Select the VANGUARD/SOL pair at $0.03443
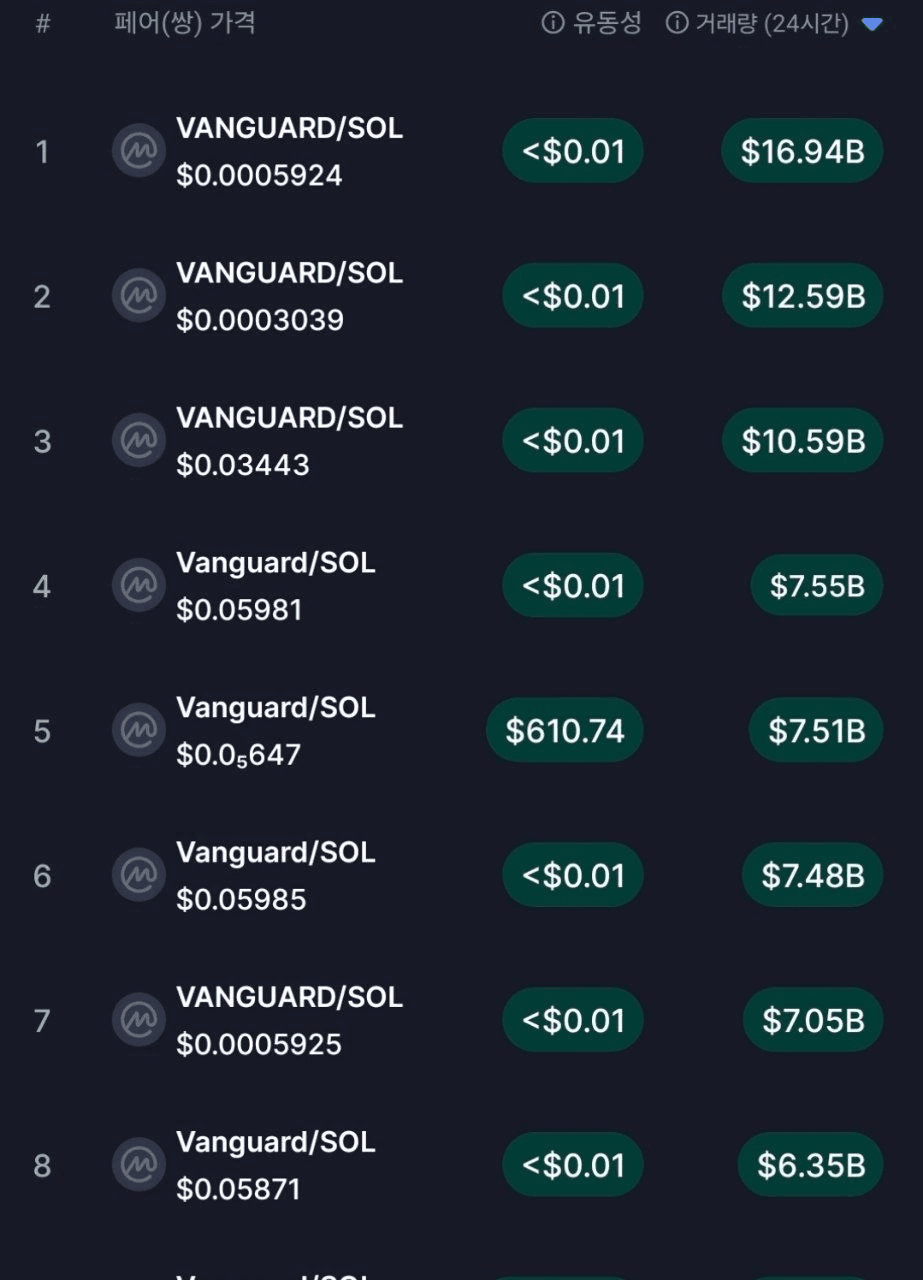Screen dimensions: 923x1280 click(x=289, y=419)
